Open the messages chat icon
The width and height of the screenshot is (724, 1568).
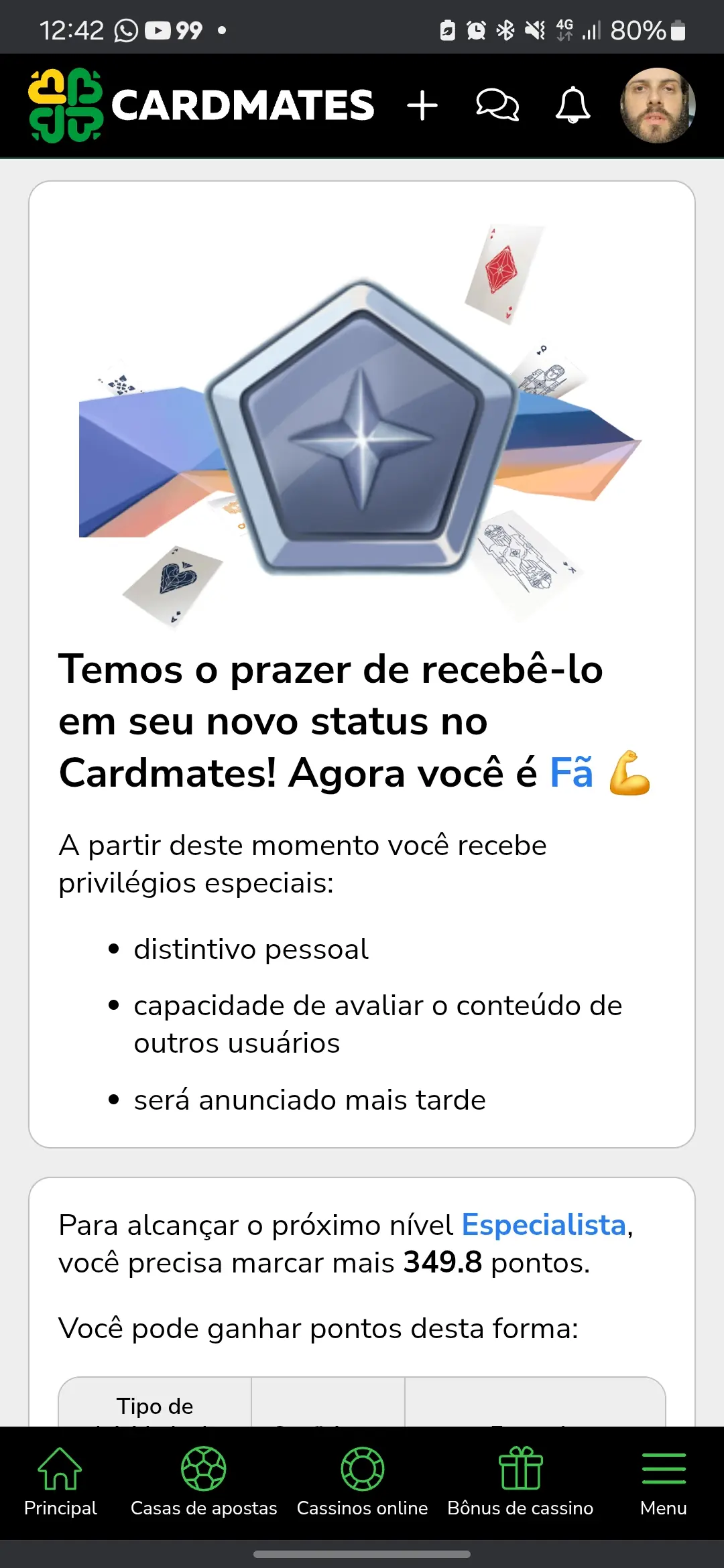(x=497, y=105)
